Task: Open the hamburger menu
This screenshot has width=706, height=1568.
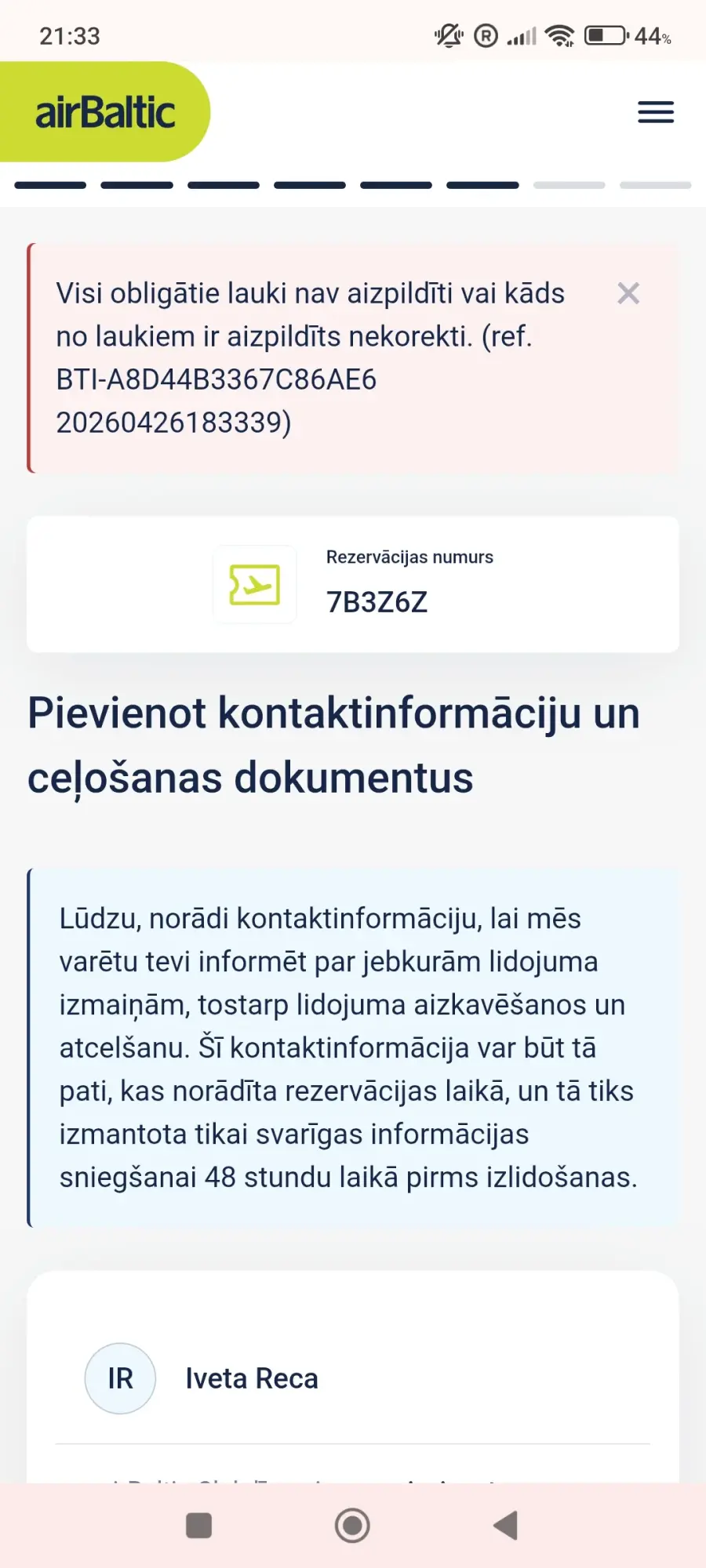Action: pos(655,112)
